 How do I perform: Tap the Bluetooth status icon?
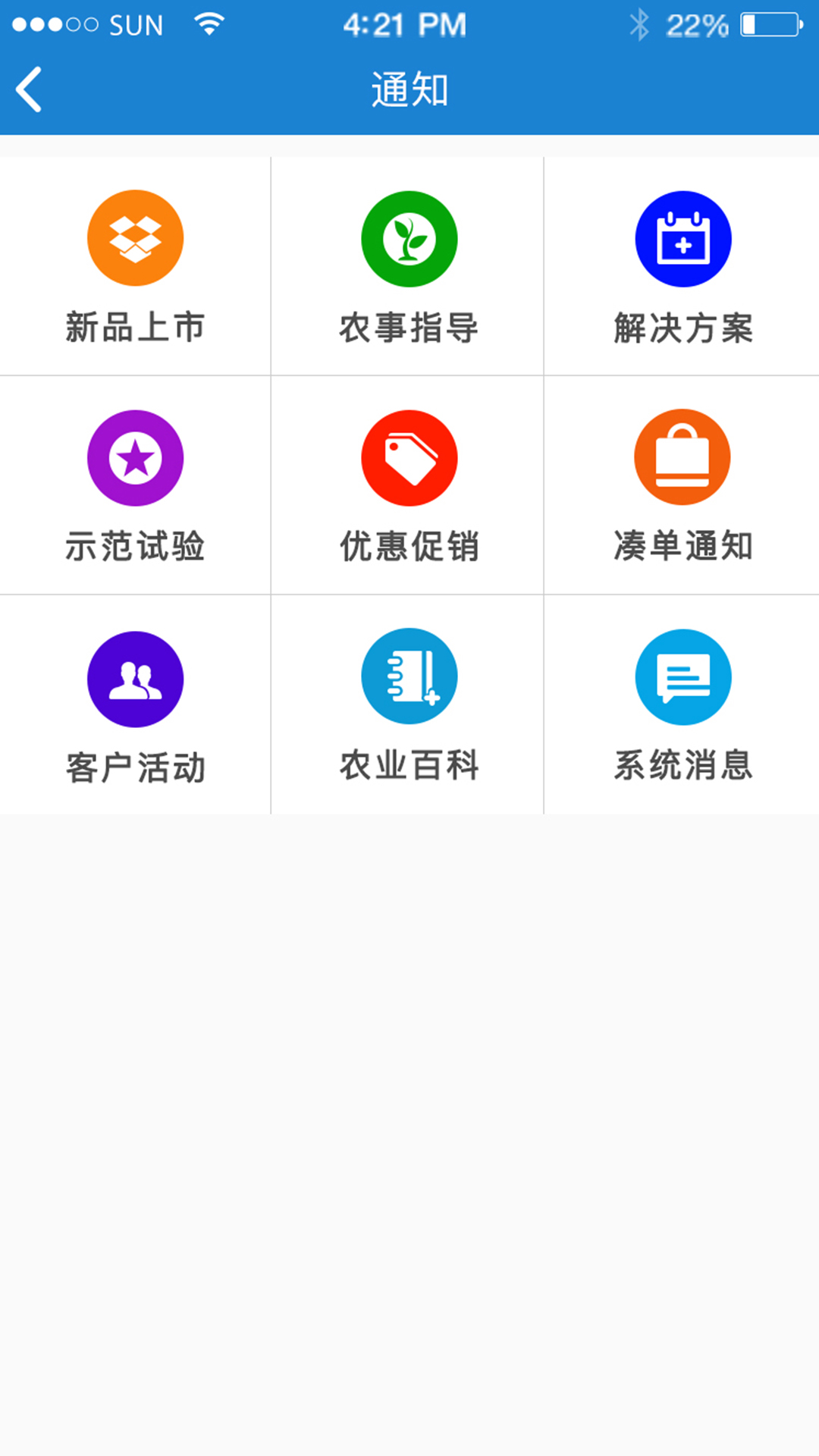[x=639, y=24]
